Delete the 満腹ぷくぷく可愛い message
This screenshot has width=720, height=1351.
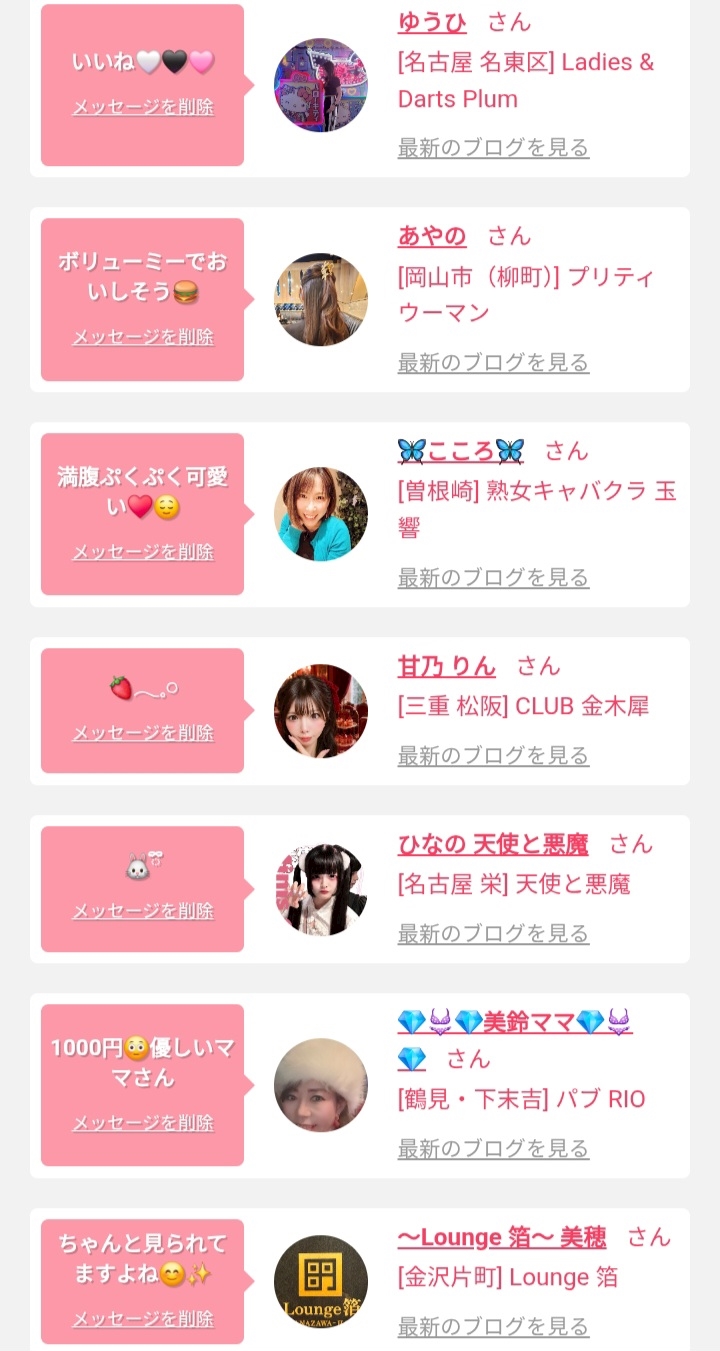(x=143, y=552)
